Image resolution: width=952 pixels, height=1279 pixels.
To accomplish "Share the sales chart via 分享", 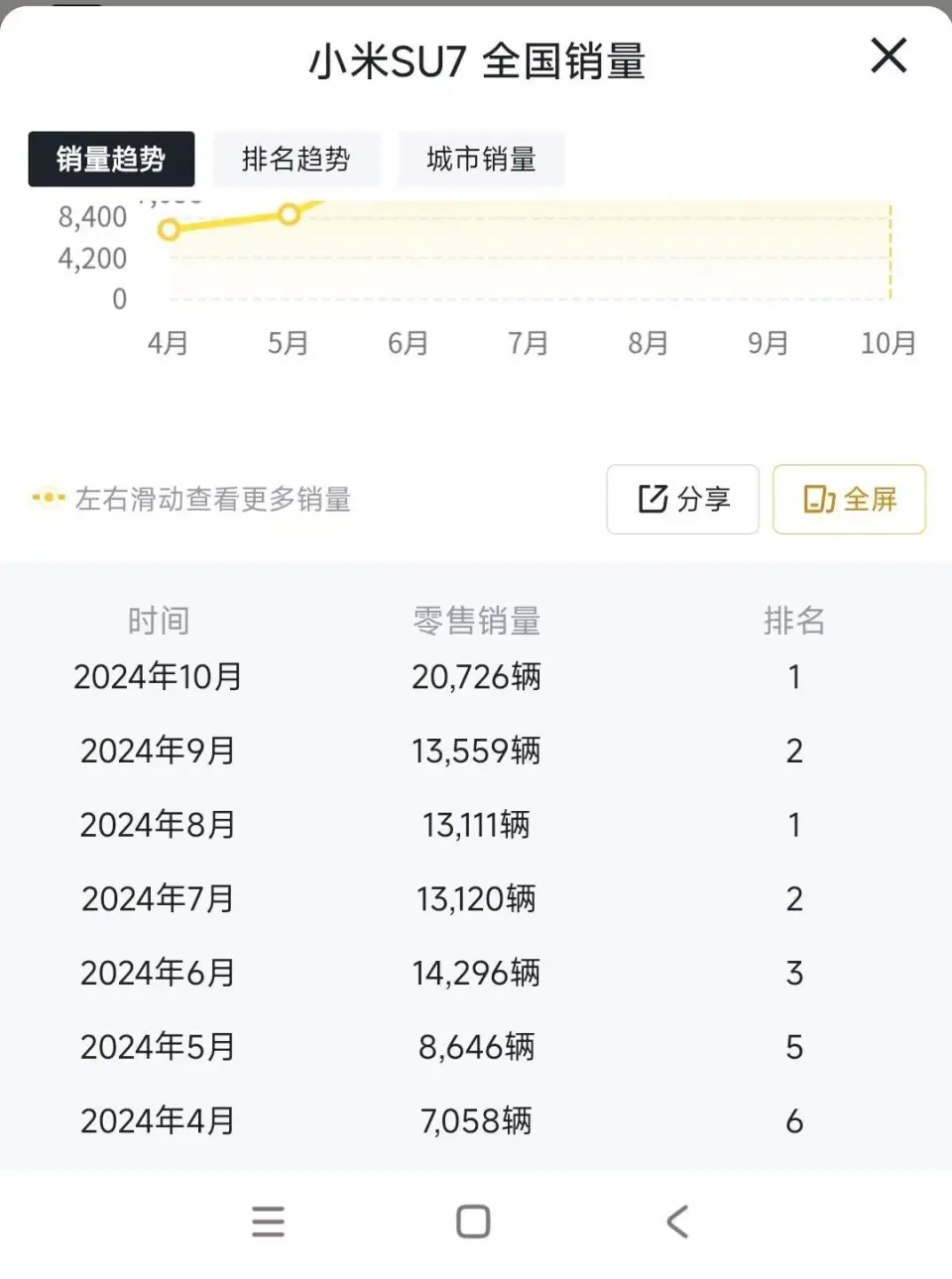I will tap(682, 499).
